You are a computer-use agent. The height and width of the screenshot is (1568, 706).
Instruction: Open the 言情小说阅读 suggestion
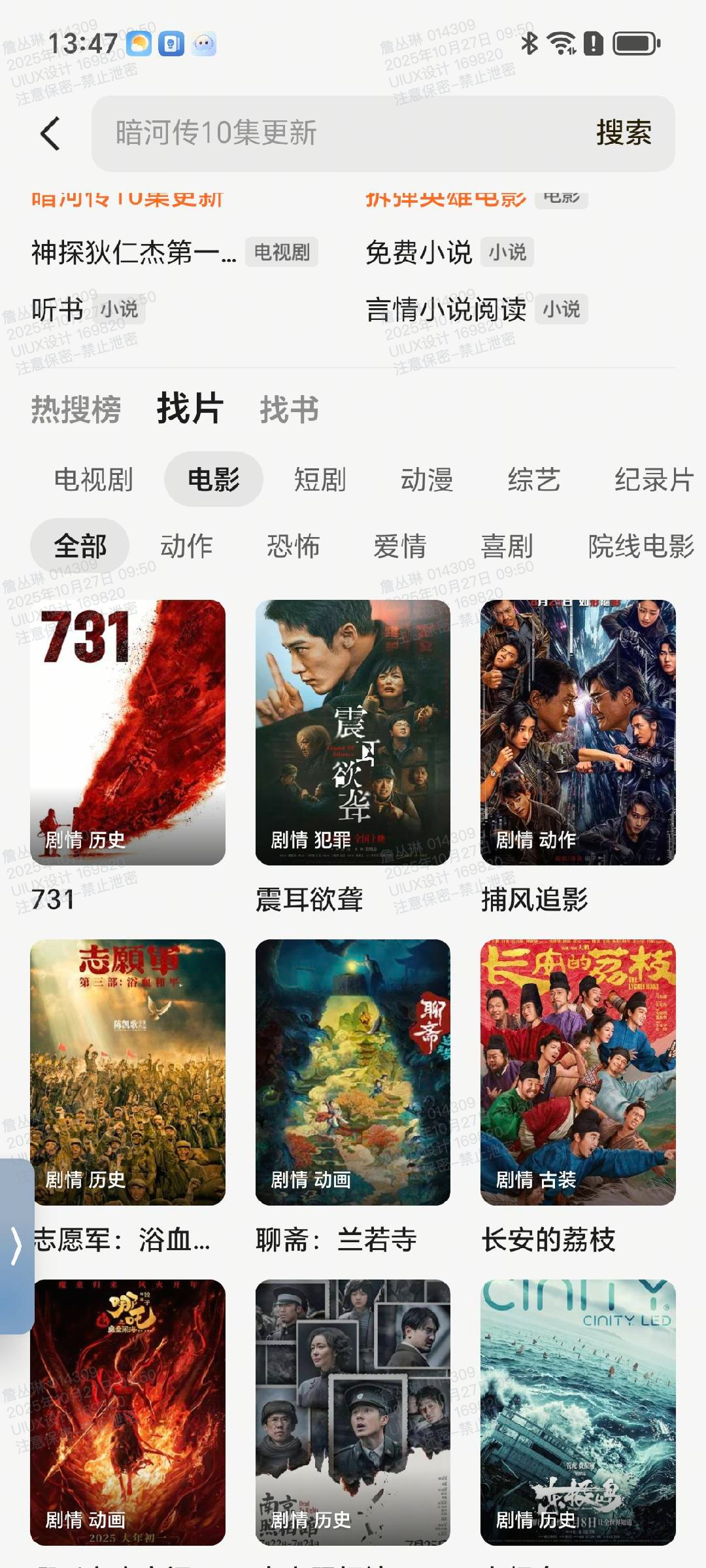point(446,309)
